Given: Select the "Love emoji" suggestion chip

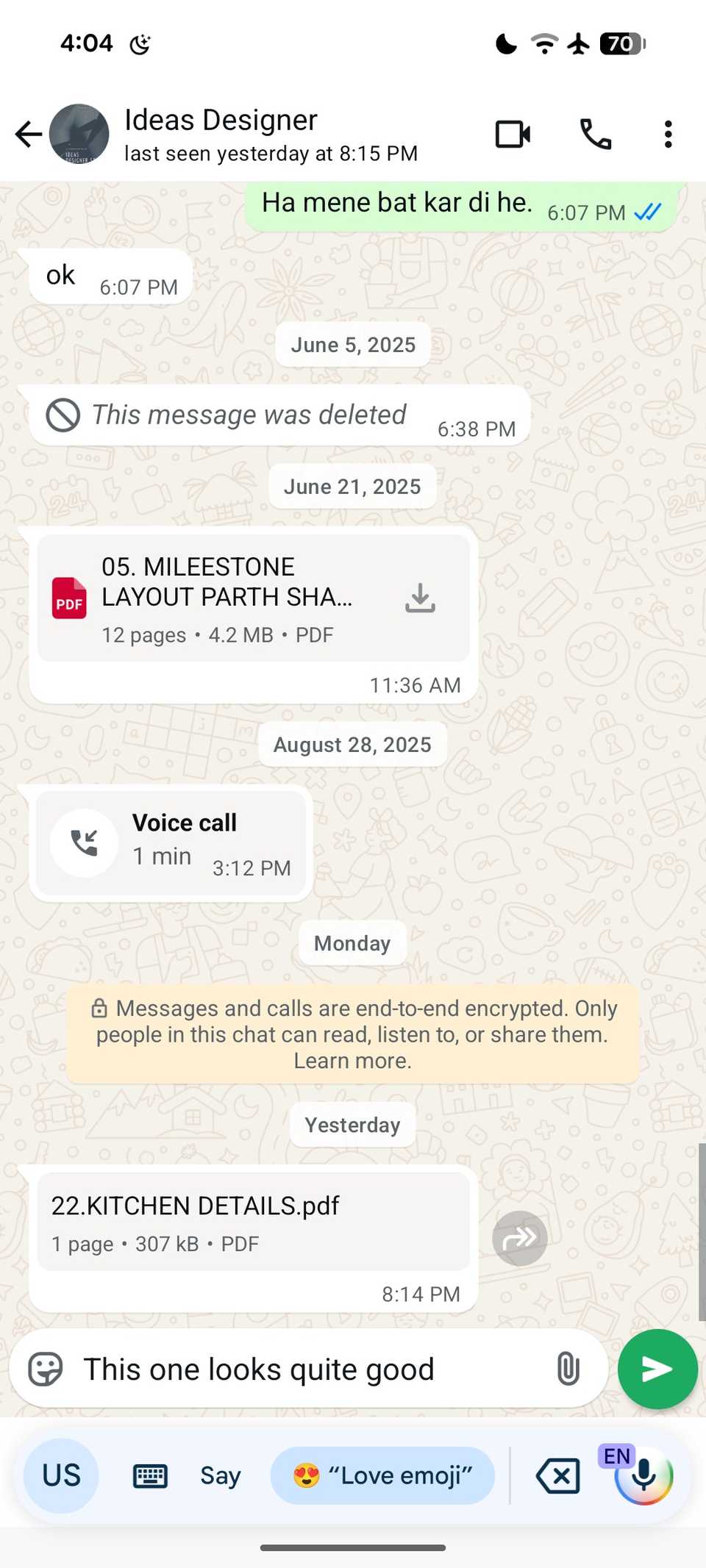Looking at the screenshot, I should (382, 1475).
